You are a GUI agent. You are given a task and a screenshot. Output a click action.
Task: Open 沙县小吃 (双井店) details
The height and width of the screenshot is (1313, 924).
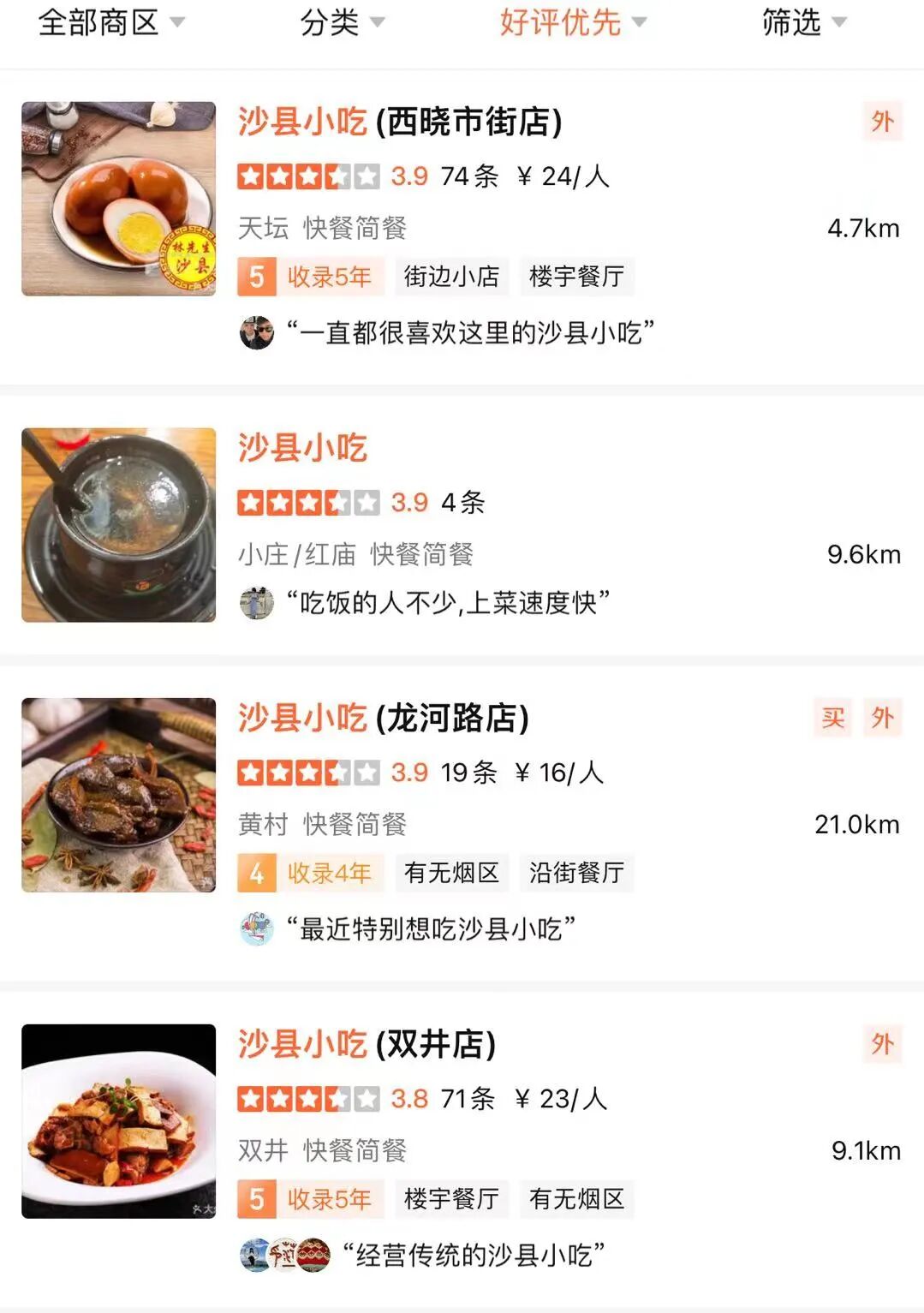367,1044
